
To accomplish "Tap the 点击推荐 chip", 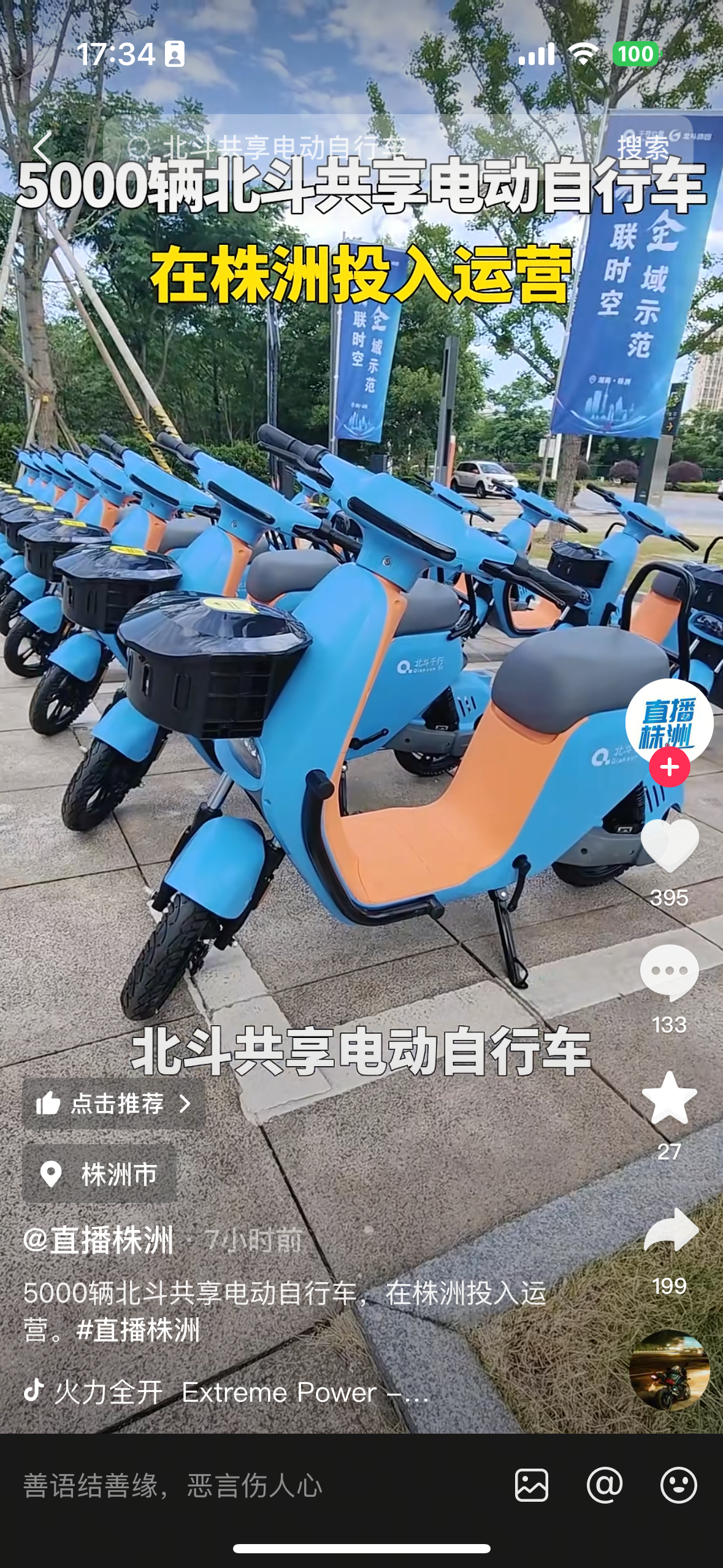I will click(114, 1104).
